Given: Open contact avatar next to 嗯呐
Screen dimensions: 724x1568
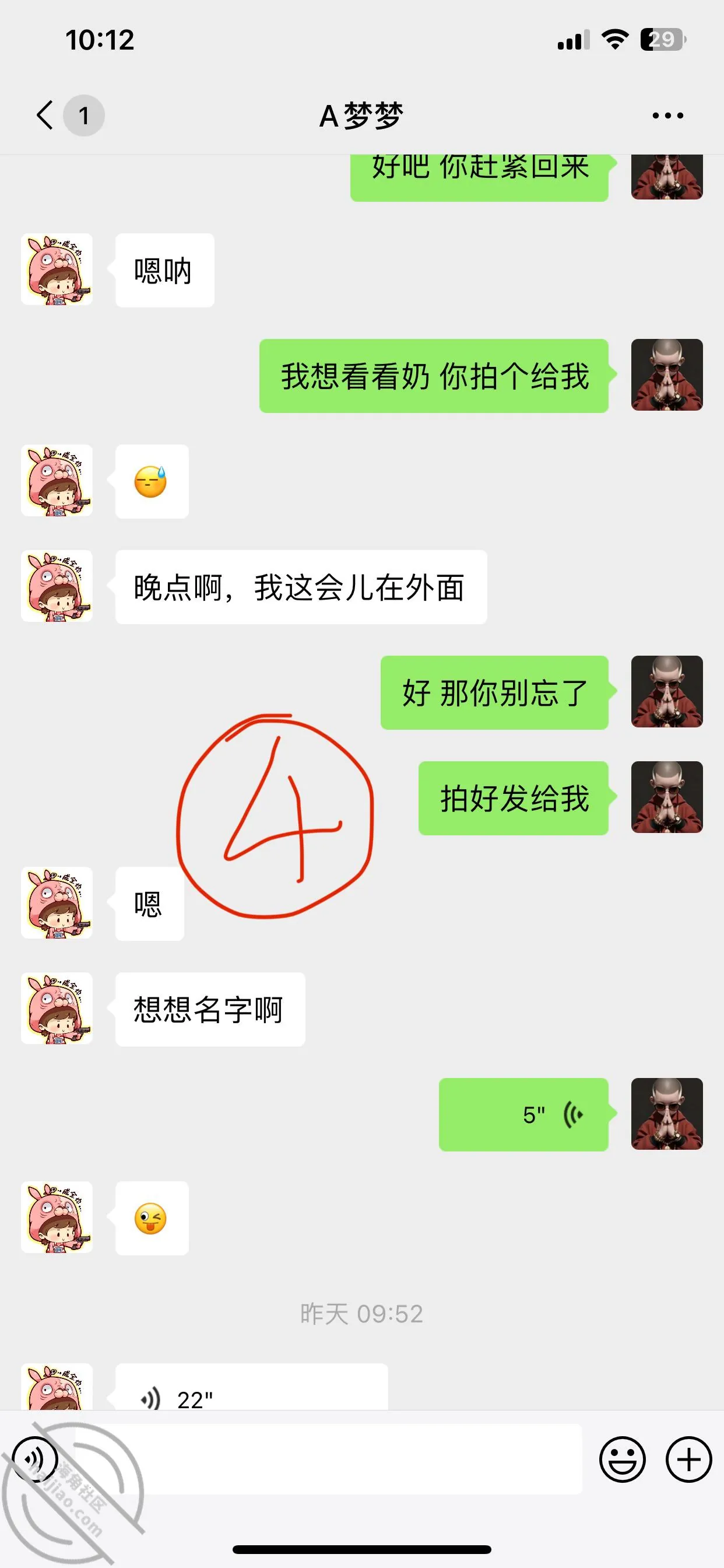Looking at the screenshot, I should tap(57, 269).
